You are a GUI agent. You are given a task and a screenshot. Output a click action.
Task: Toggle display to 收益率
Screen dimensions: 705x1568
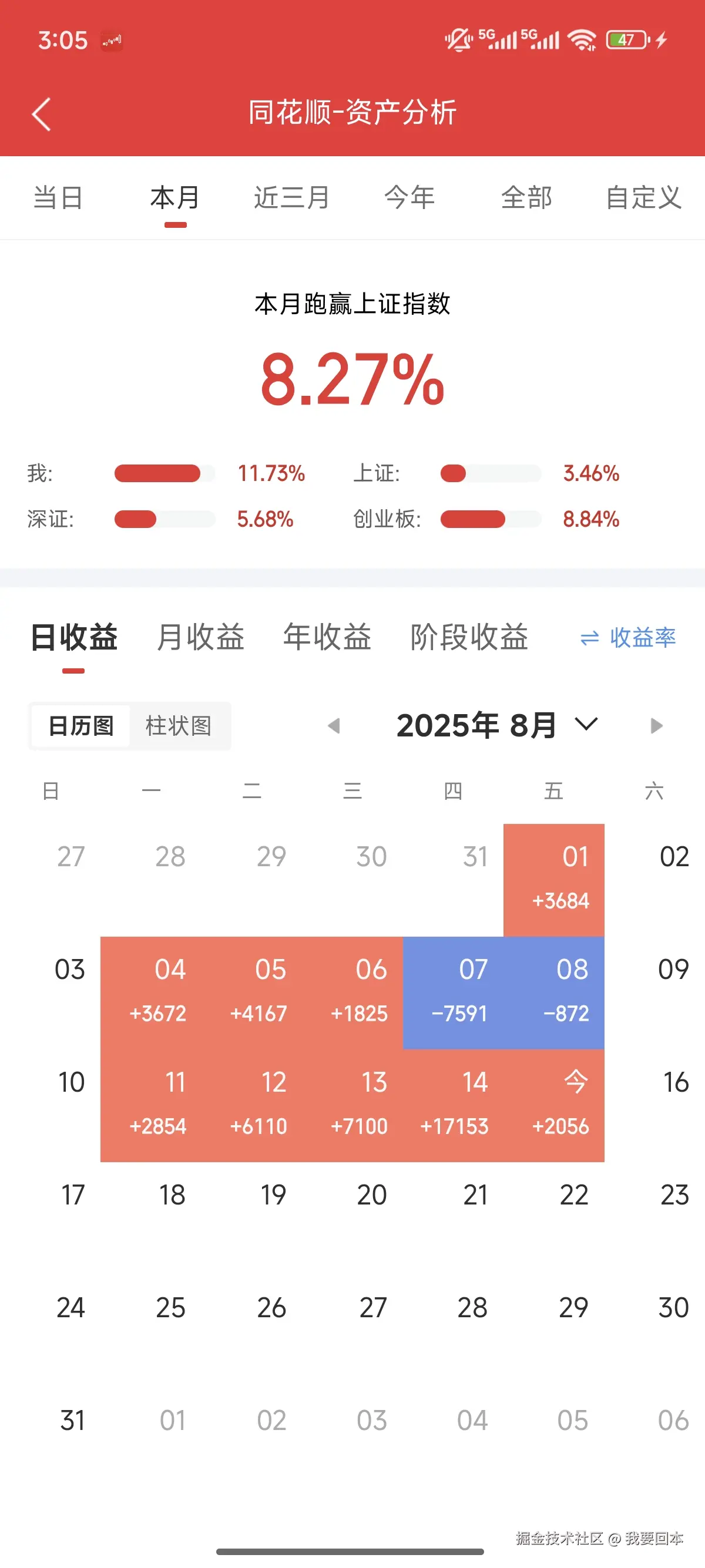[x=627, y=638]
